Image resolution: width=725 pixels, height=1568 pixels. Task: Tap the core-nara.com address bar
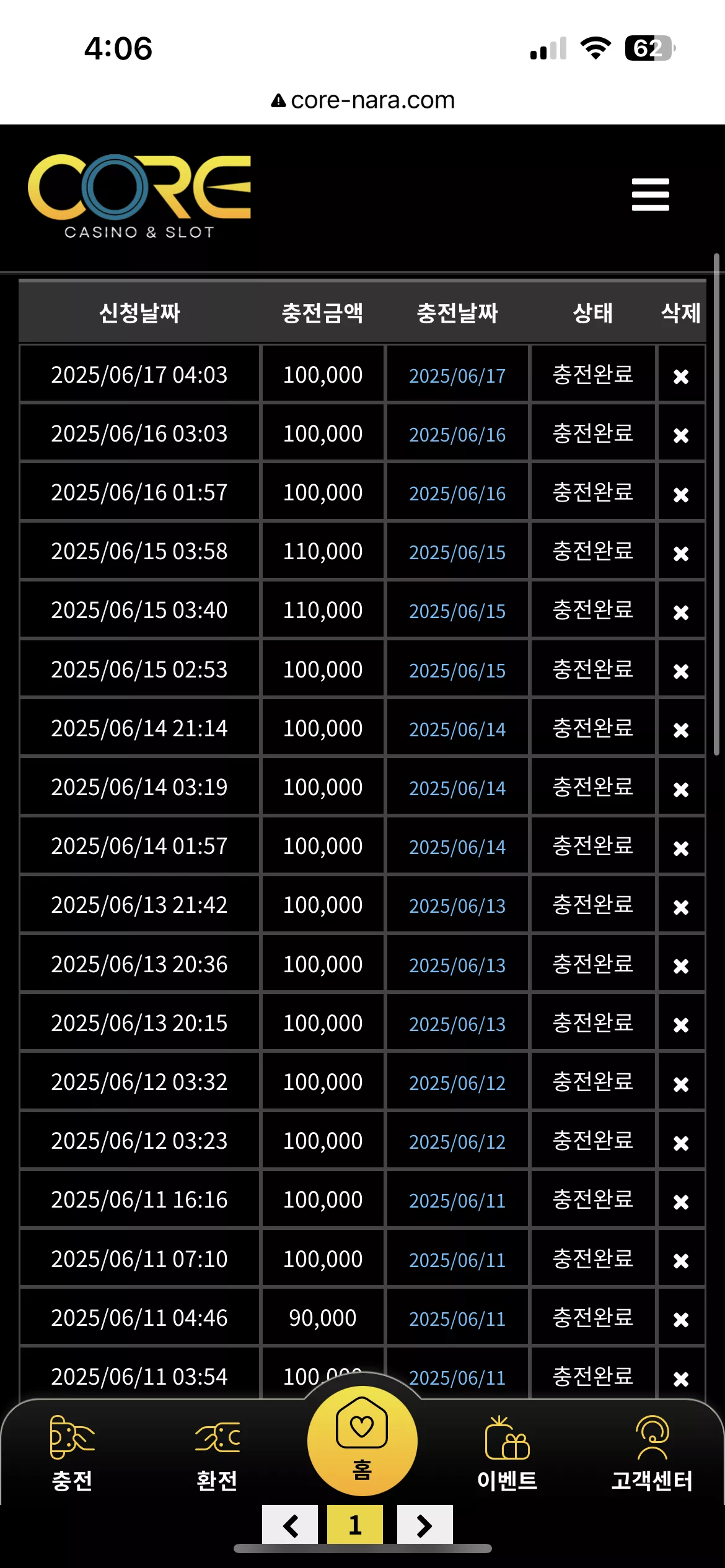click(x=363, y=100)
